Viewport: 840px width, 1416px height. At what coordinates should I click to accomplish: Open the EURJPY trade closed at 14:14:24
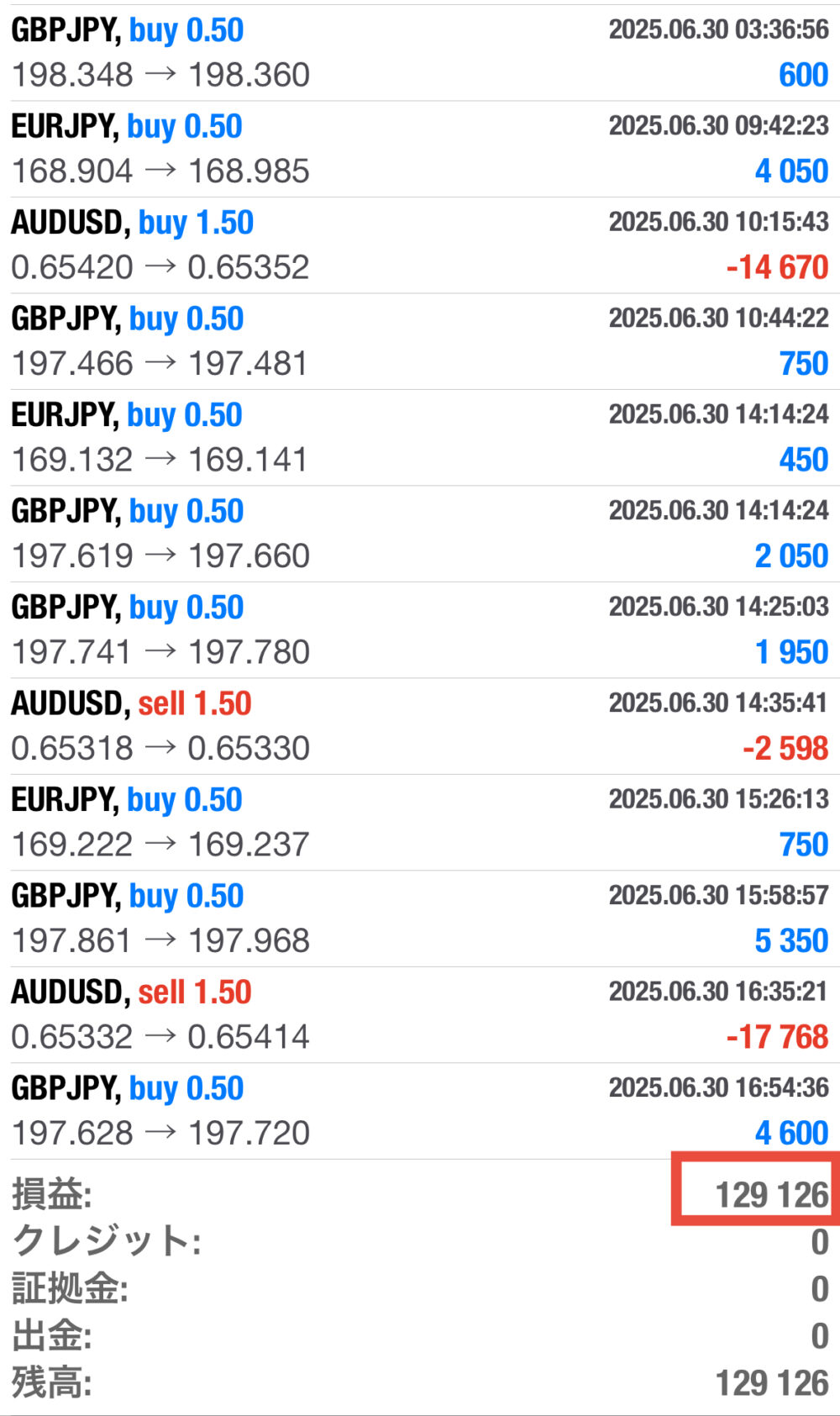tap(420, 437)
